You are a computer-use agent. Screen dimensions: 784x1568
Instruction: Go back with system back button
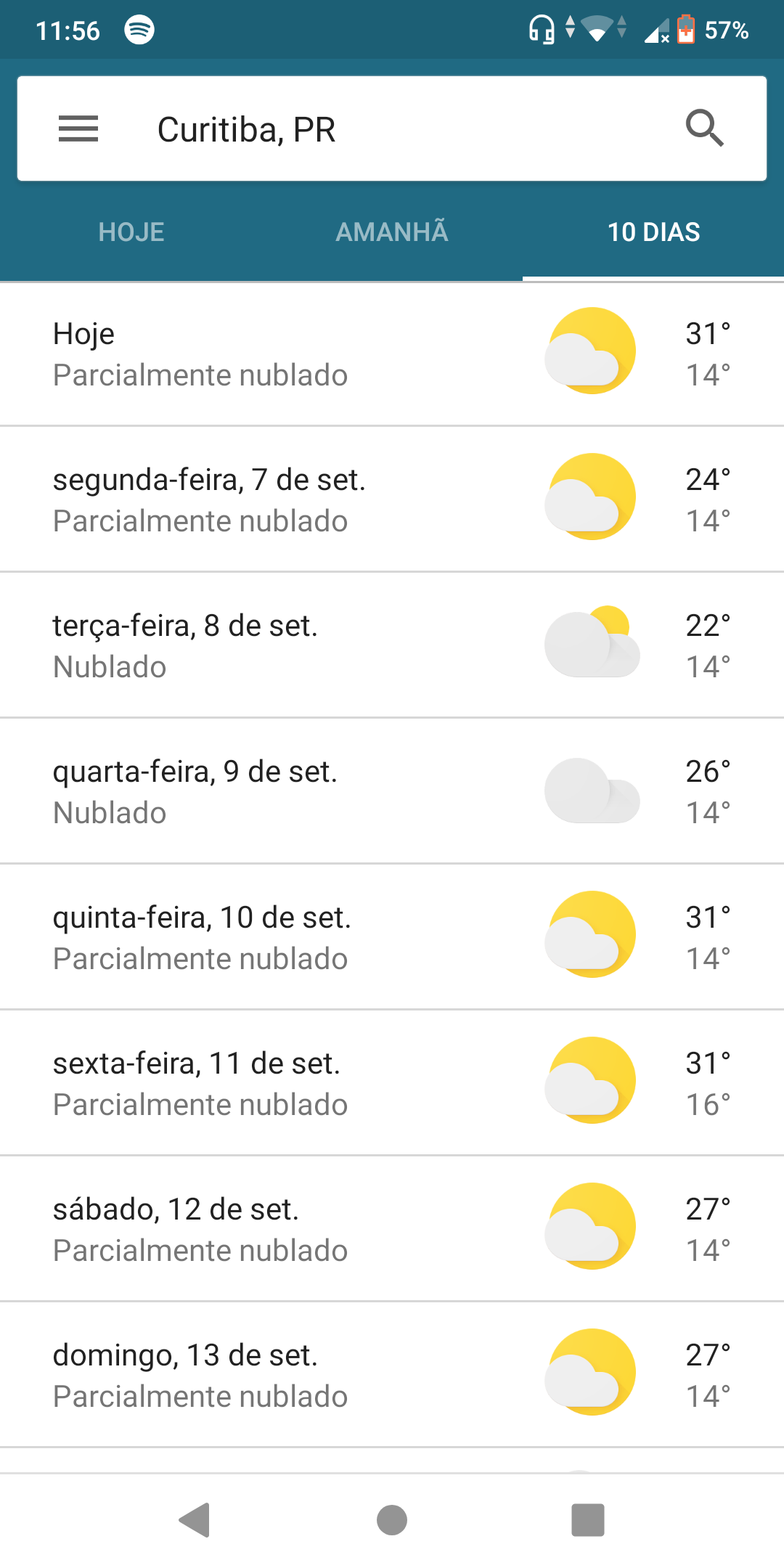tap(195, 1520)
